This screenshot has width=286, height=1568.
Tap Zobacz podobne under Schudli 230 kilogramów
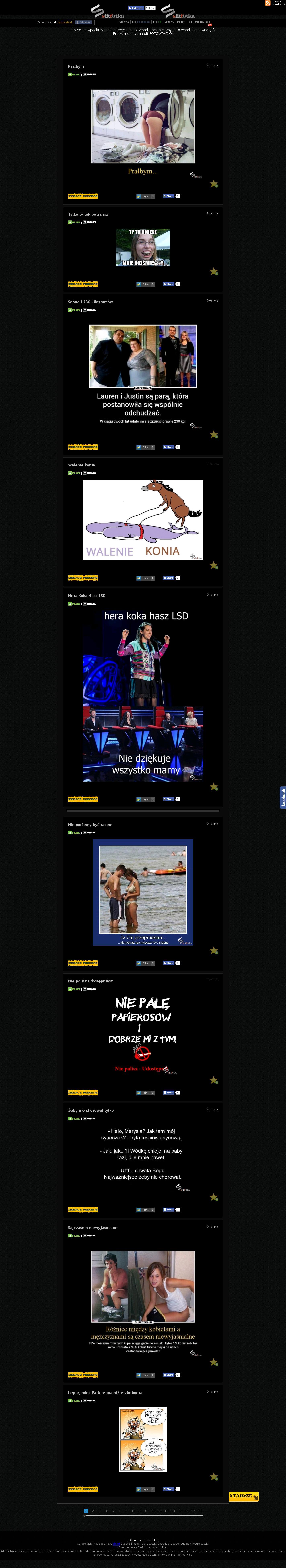pyautogui.click(x=83, y=447)
